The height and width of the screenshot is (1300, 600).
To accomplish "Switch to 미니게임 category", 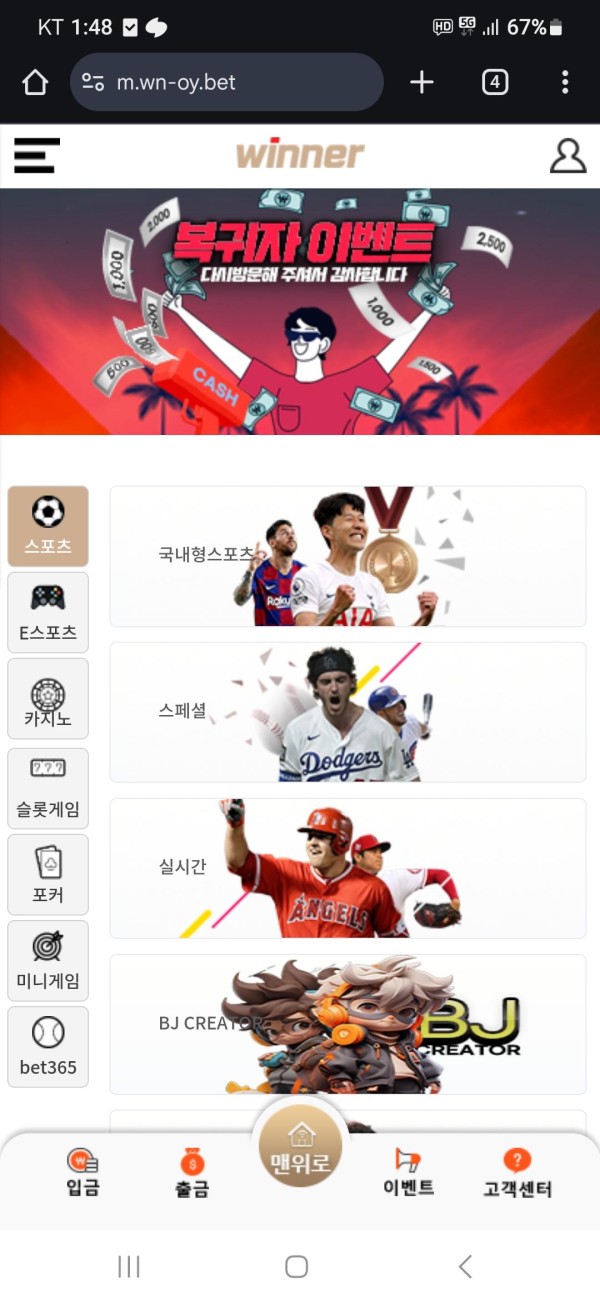I will pyautogui.click(x=48, y=960).
